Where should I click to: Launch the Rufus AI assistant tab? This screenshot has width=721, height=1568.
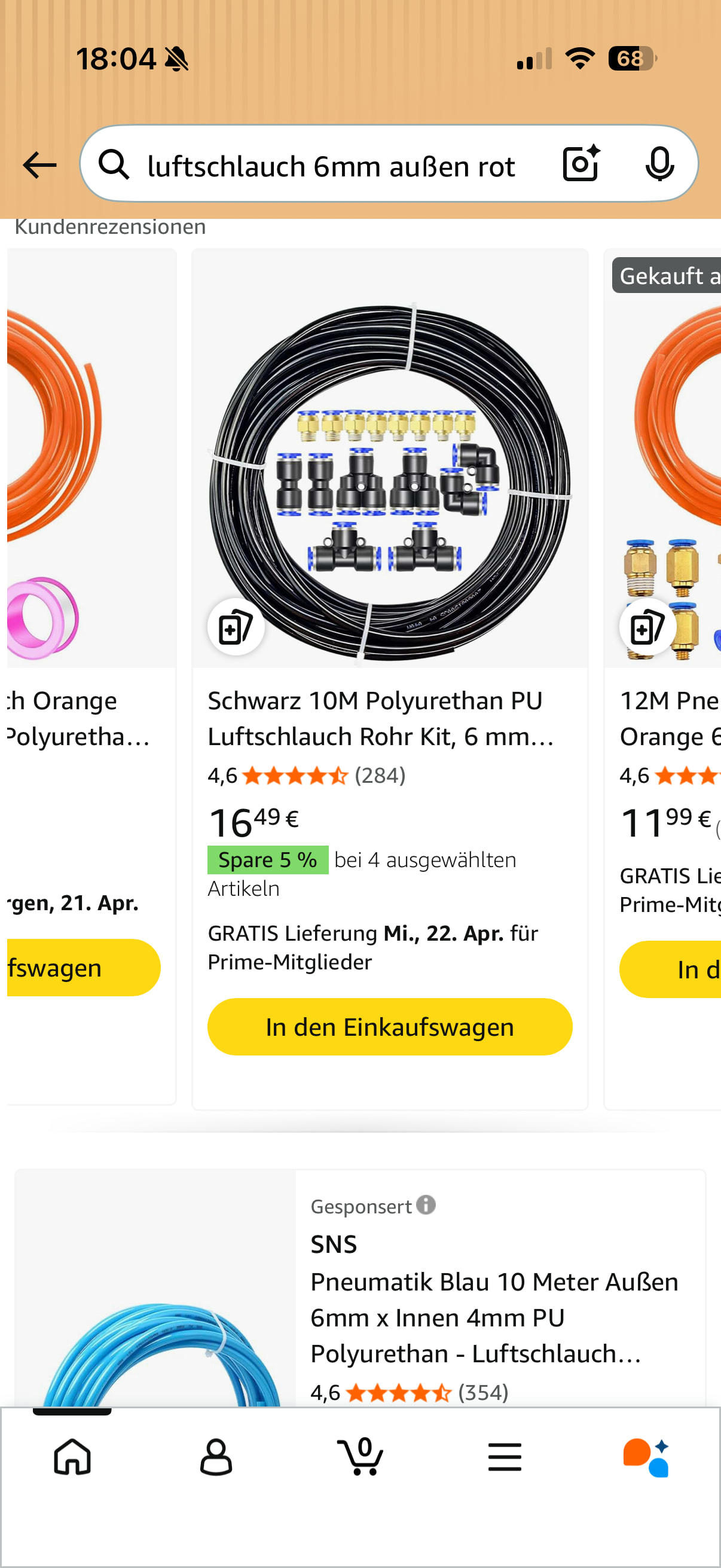tap(647, 1457)
